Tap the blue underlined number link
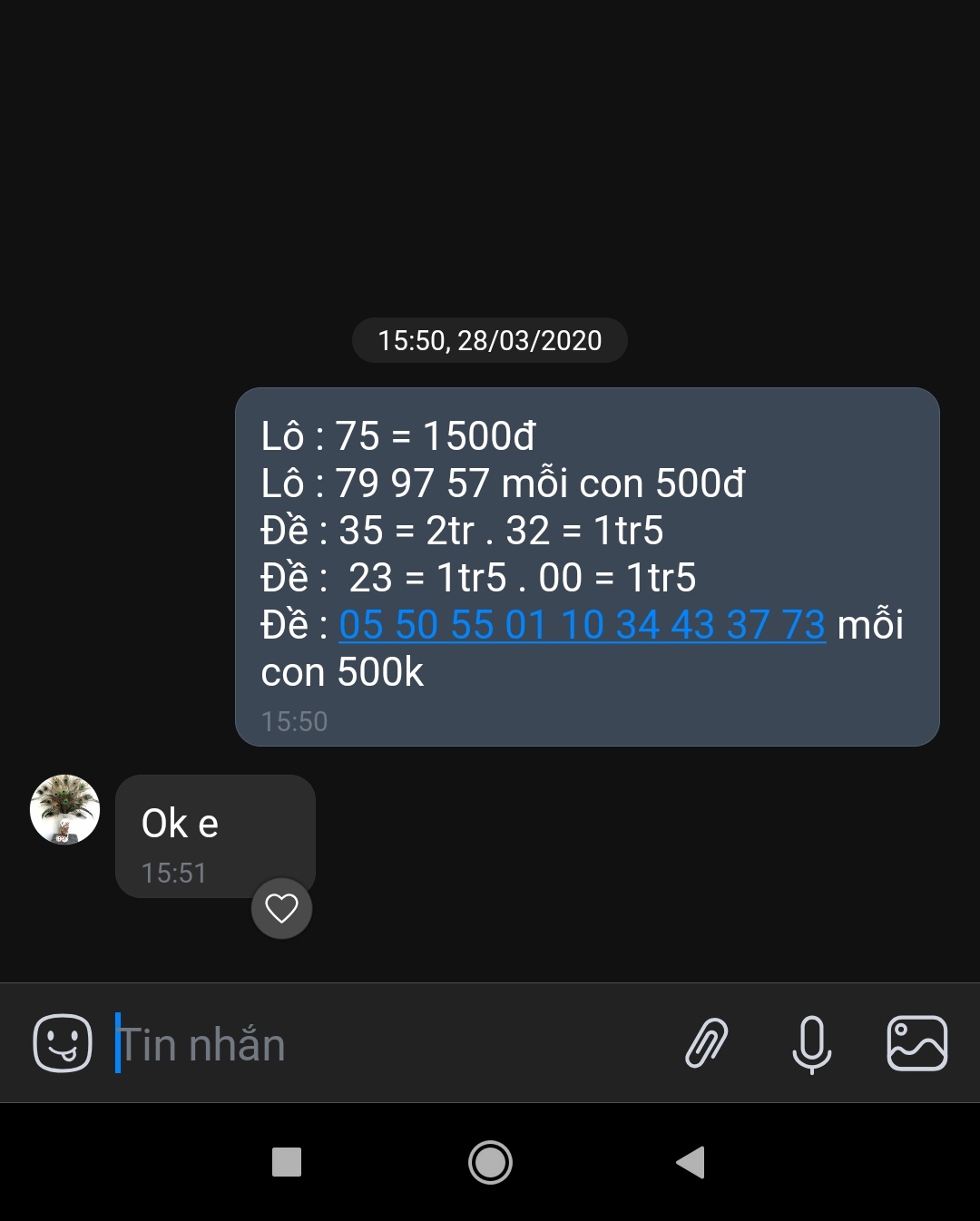Screen dimensions: 980x1221 pos(582,625)
